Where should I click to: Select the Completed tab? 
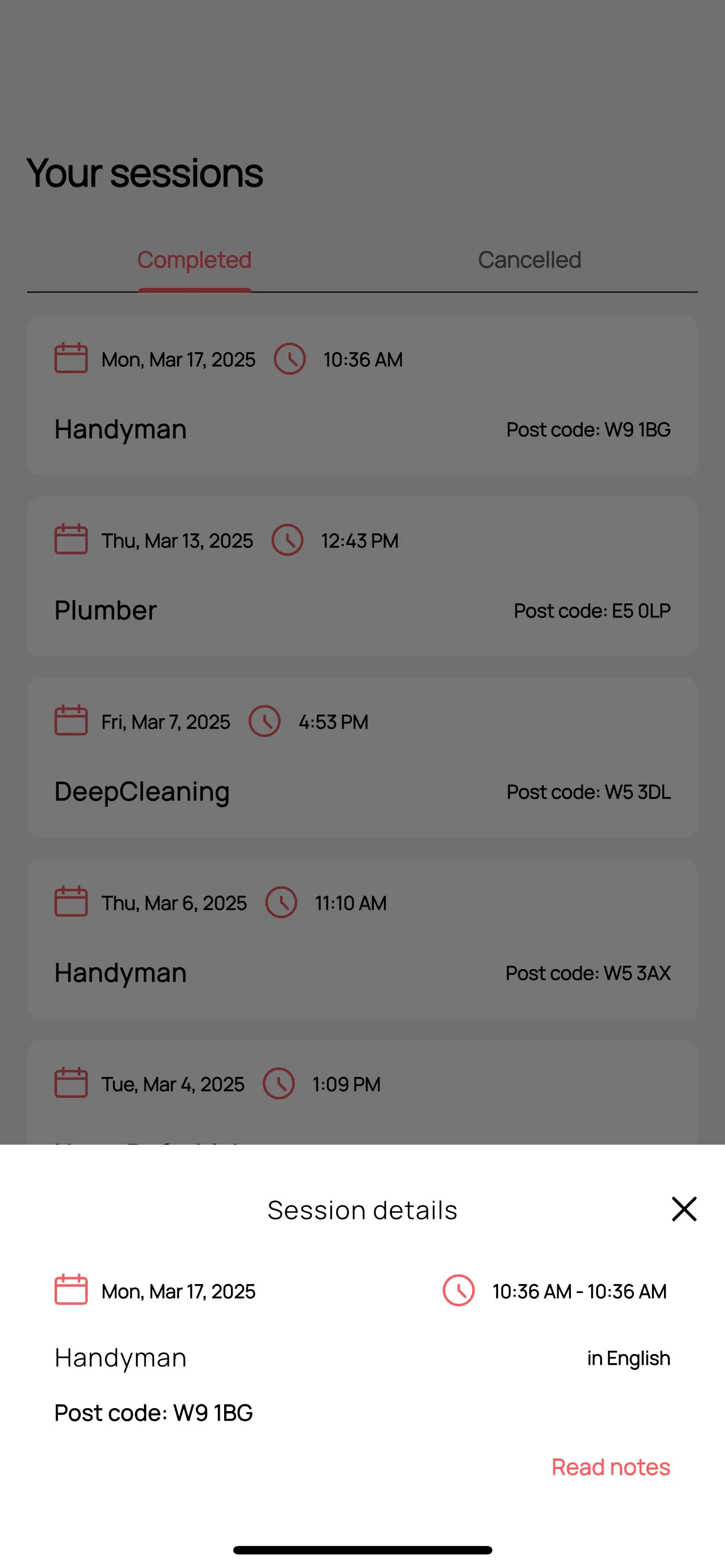click(x=194, y=260)
